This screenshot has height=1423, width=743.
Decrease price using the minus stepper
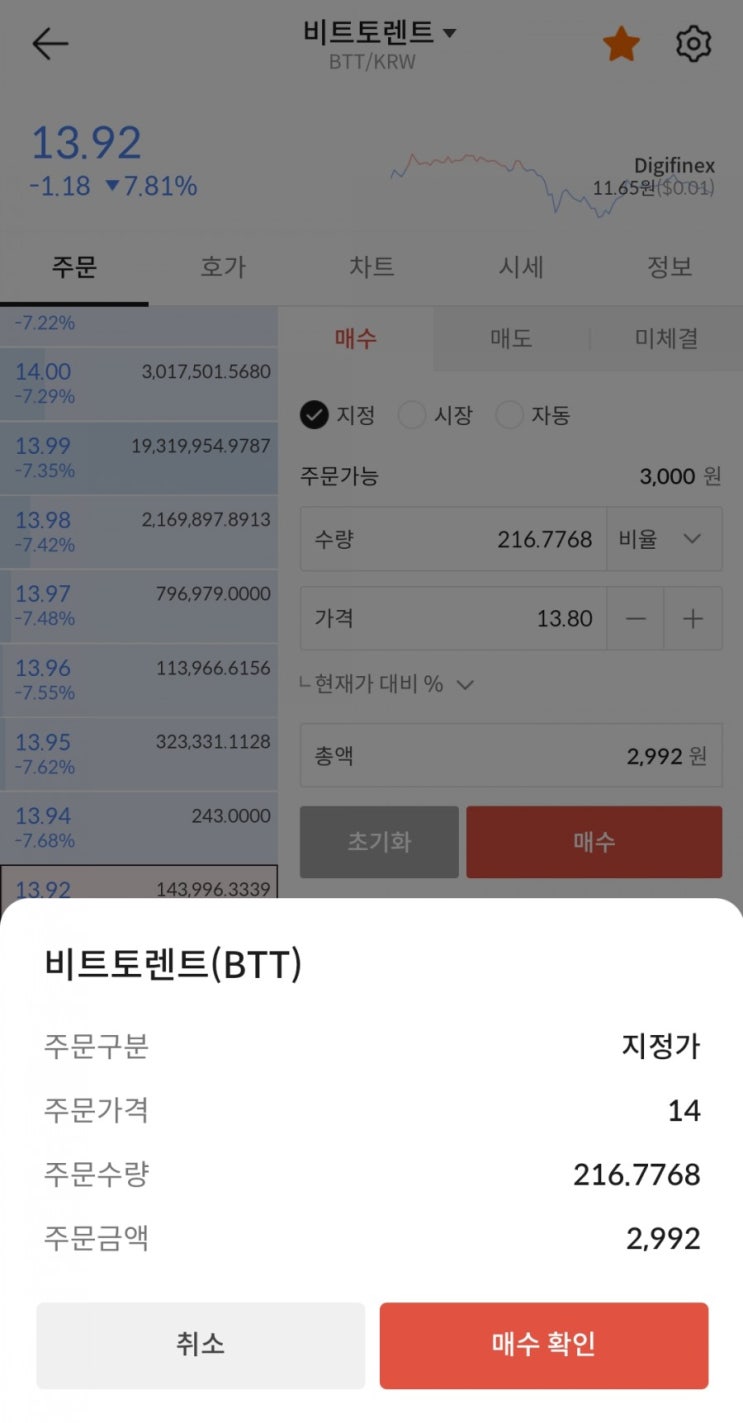[636, 618]
